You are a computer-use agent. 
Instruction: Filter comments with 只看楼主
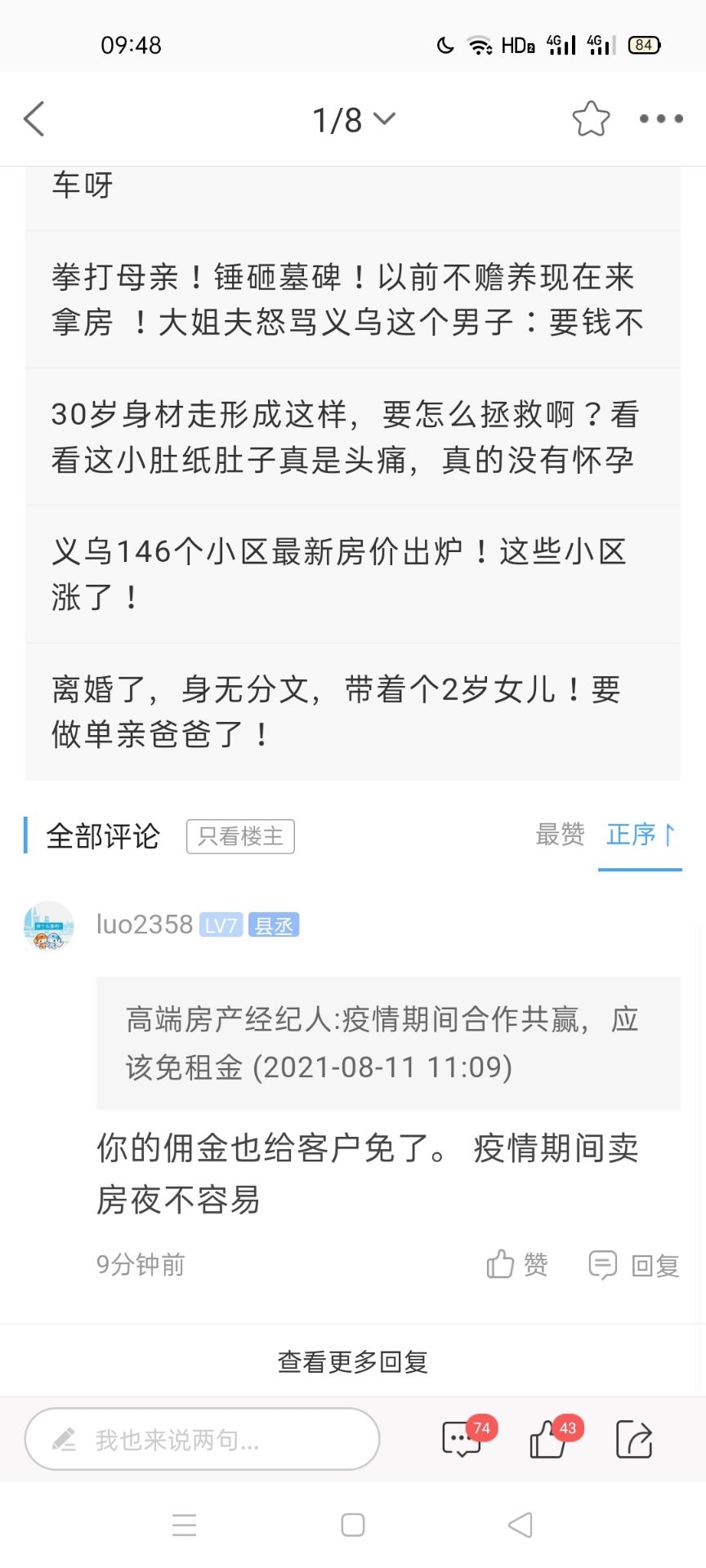(240, 836)
